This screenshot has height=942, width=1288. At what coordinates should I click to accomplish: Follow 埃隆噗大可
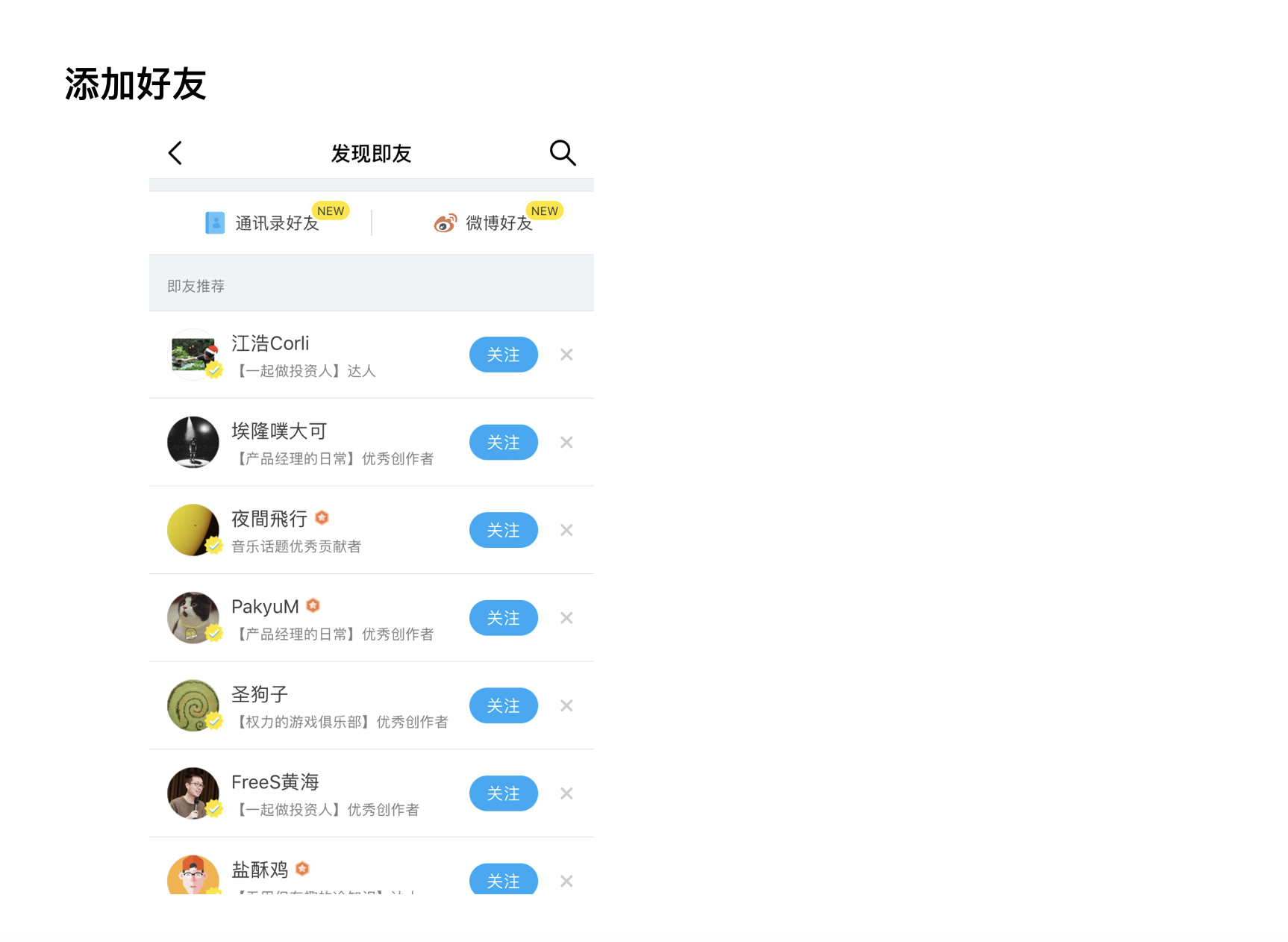[503, 443]
